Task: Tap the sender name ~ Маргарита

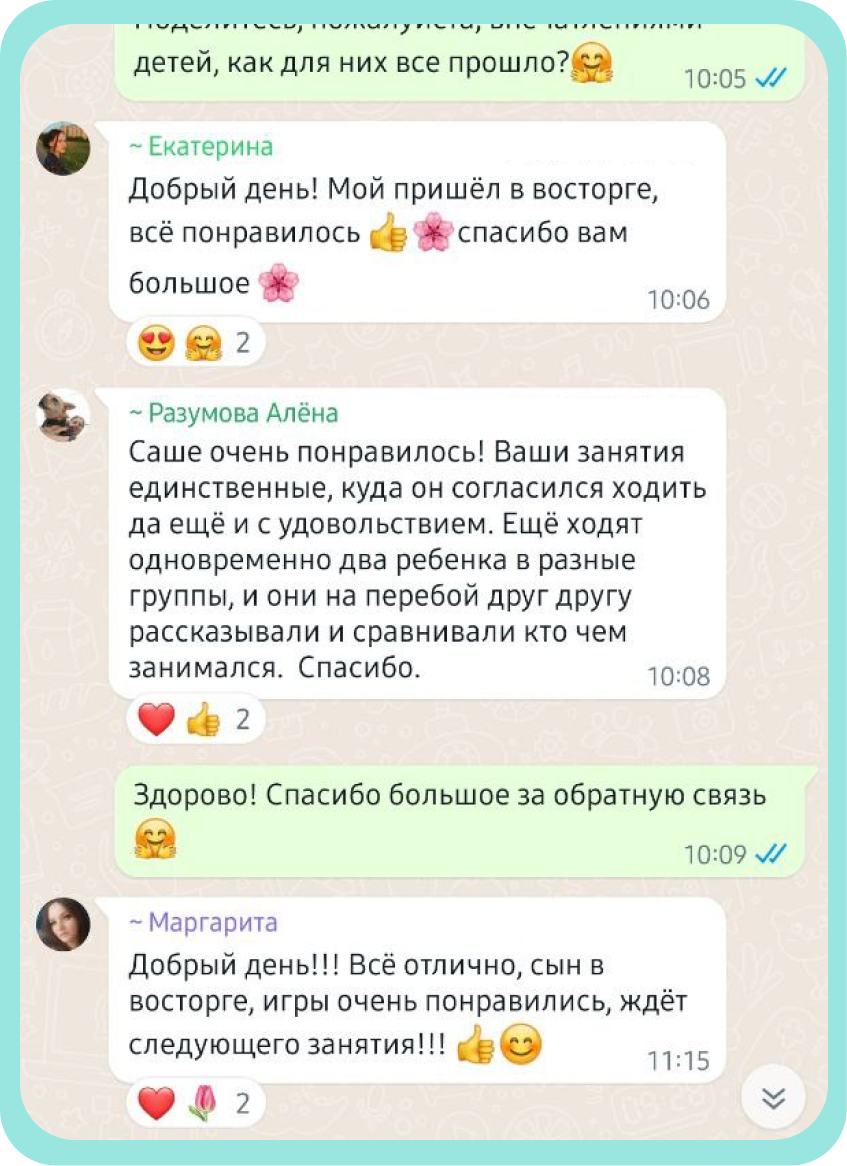Action: (x=205, y=922)
